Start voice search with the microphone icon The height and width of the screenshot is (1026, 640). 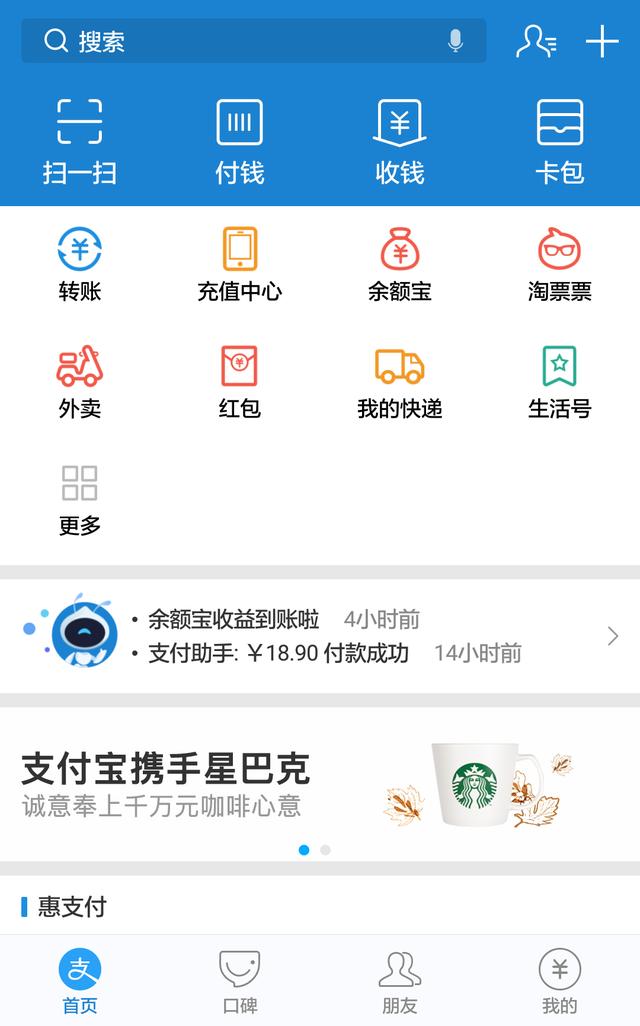pyautogui.click(x=455, y=41)
